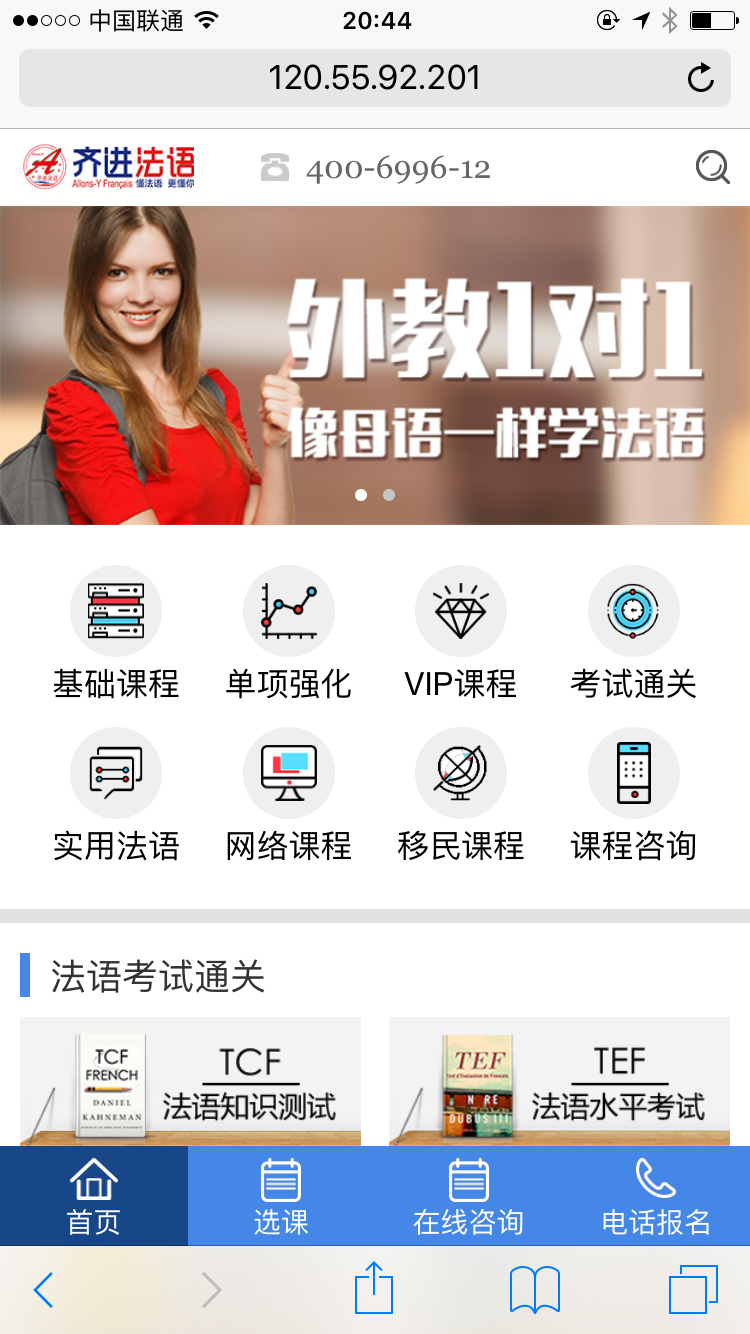Screen dimensions: 750x1334
Task: Open 课程咨询
Action: (633, 795)
